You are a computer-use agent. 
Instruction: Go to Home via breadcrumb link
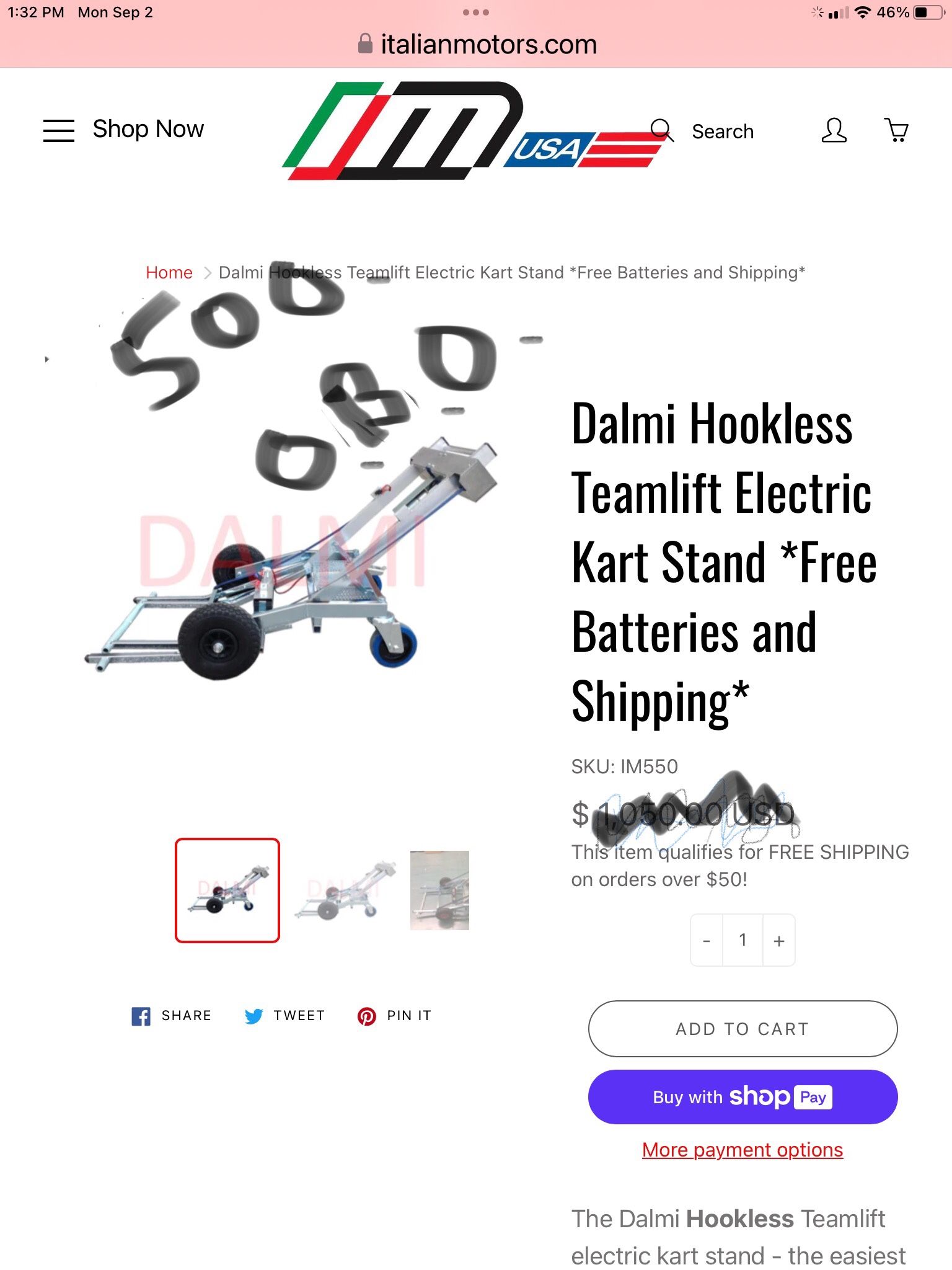click(169, 273)
